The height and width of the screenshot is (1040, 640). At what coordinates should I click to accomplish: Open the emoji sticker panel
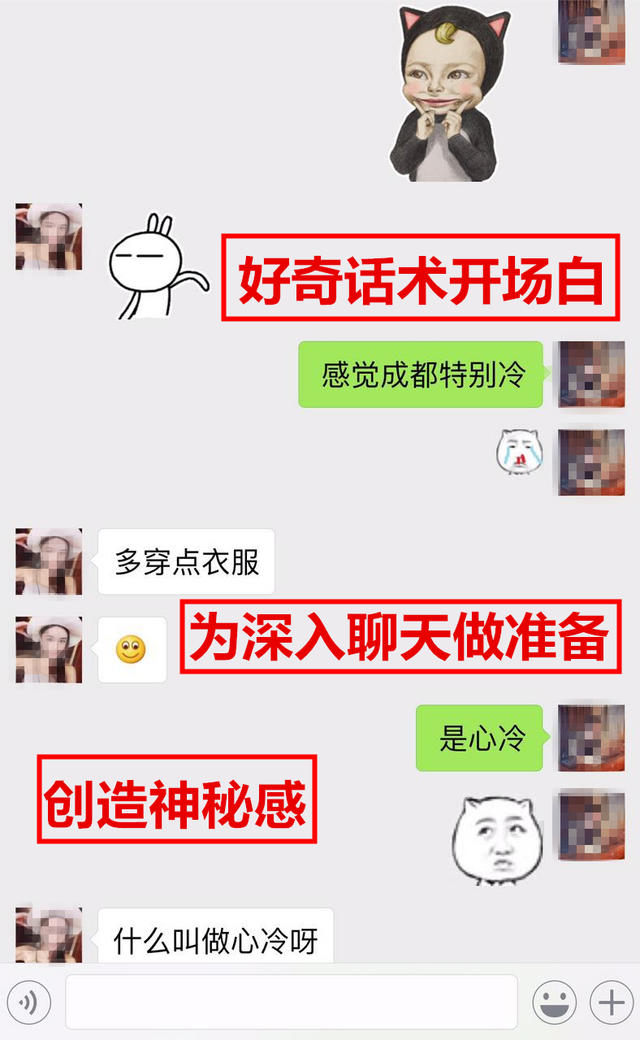point(554,1002)
